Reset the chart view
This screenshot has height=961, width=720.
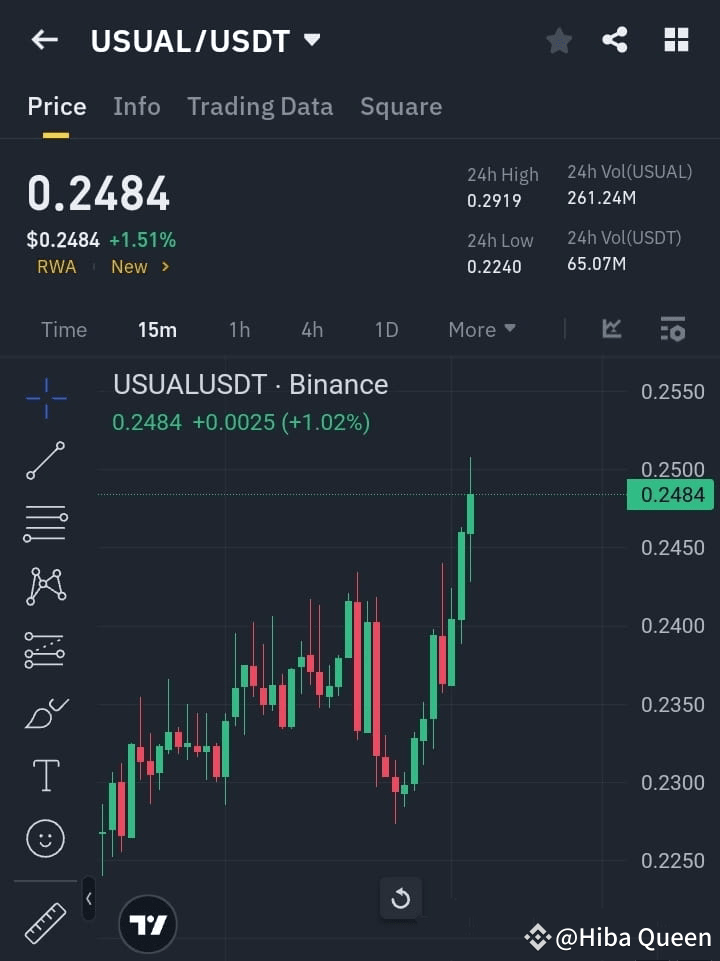pyautogui.click(x=401, y=899)
